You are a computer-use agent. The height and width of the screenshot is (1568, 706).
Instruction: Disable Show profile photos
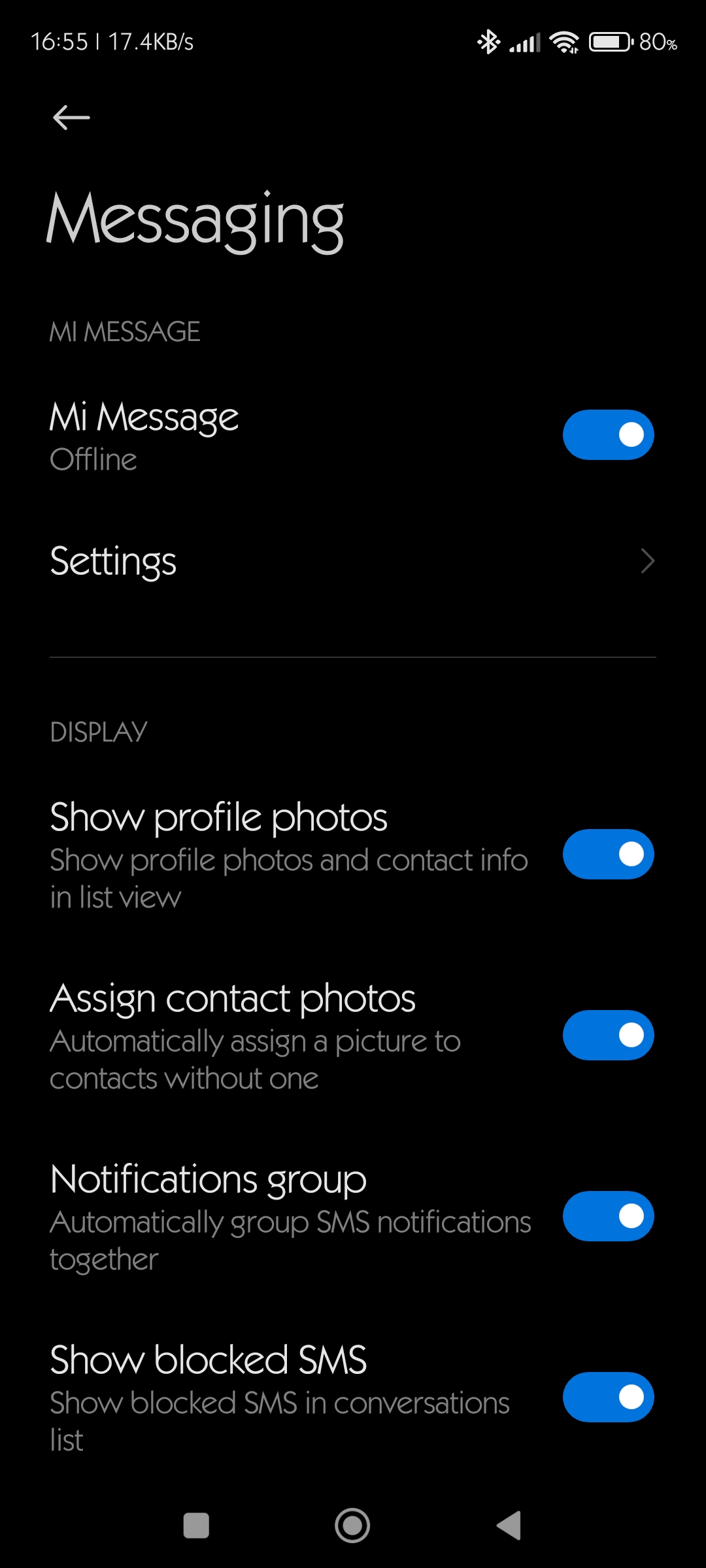coord(608,854)
